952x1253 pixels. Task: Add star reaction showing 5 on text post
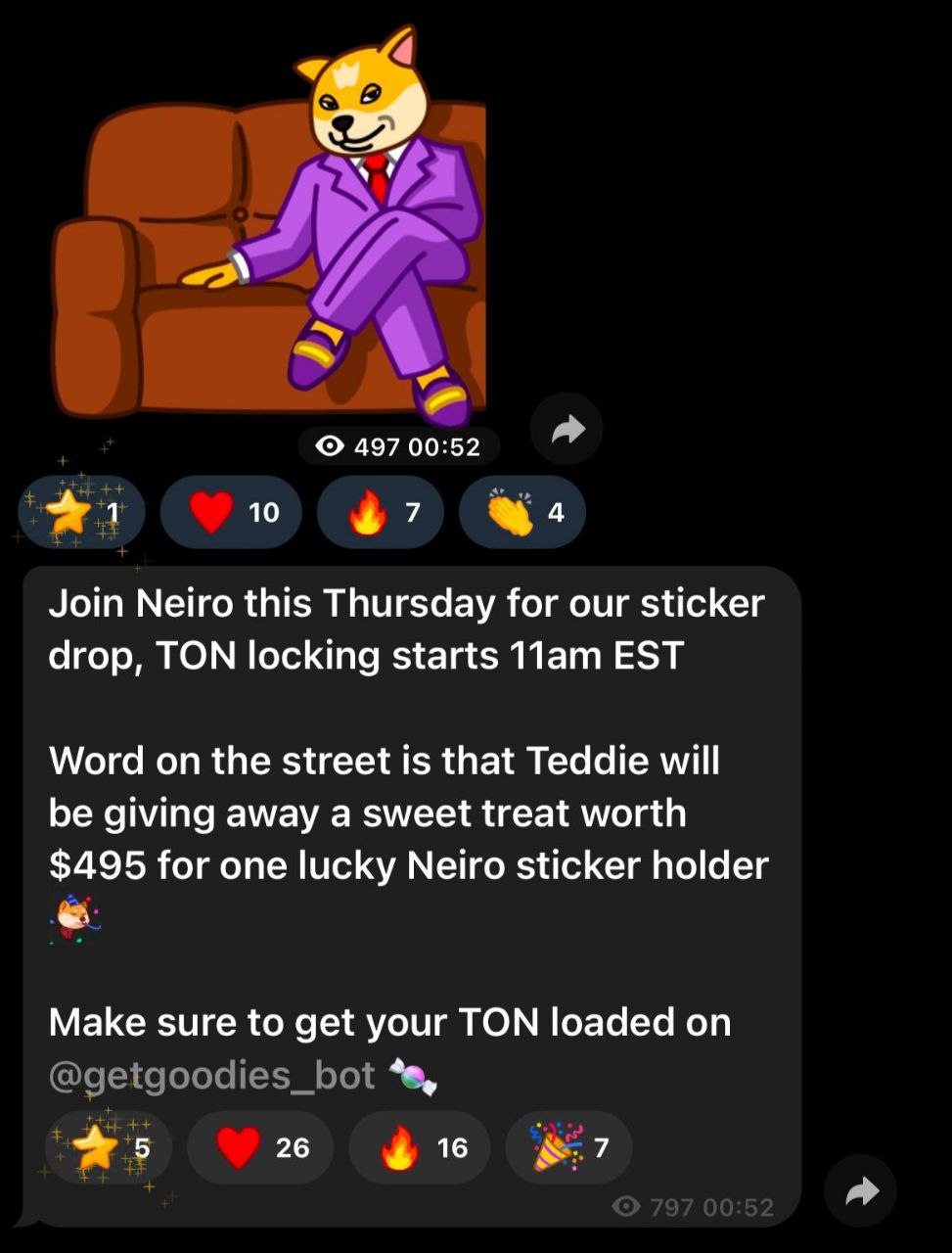pos(108,1147)
